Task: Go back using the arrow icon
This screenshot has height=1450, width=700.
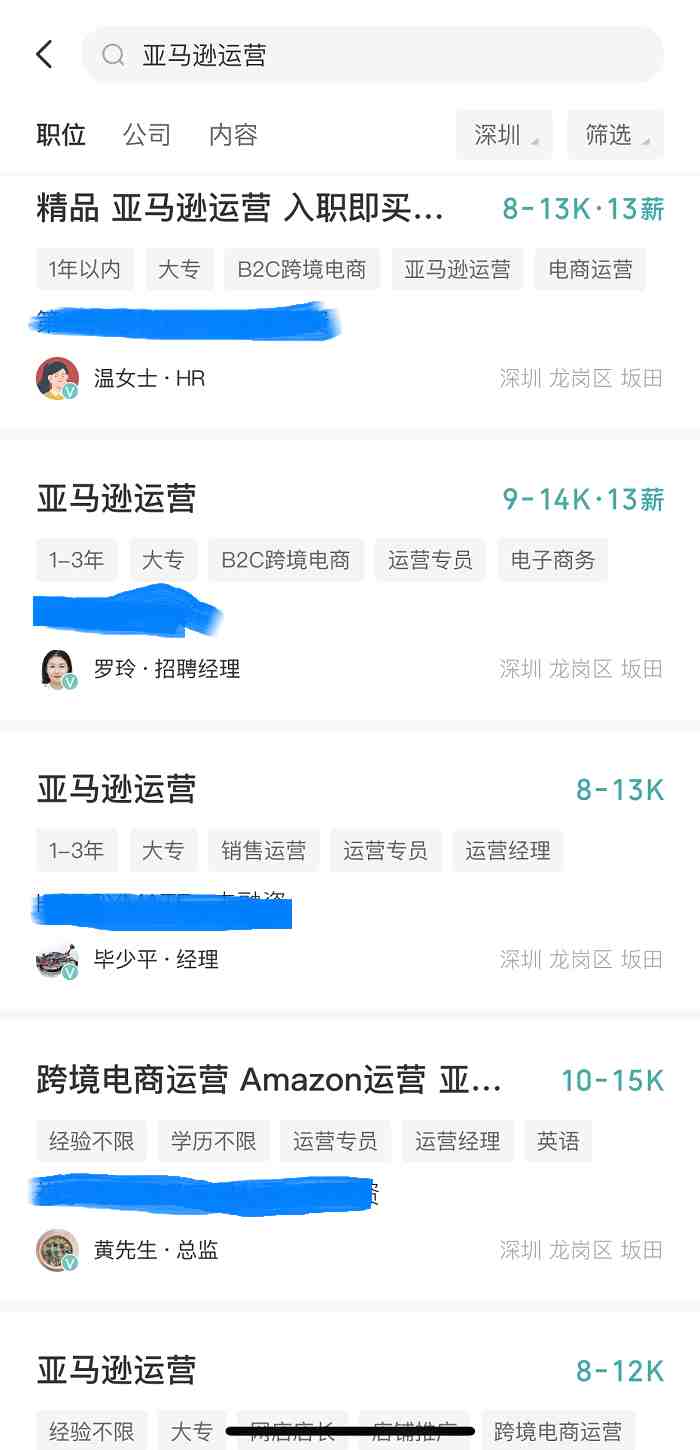Action: (x=44, y=54)
